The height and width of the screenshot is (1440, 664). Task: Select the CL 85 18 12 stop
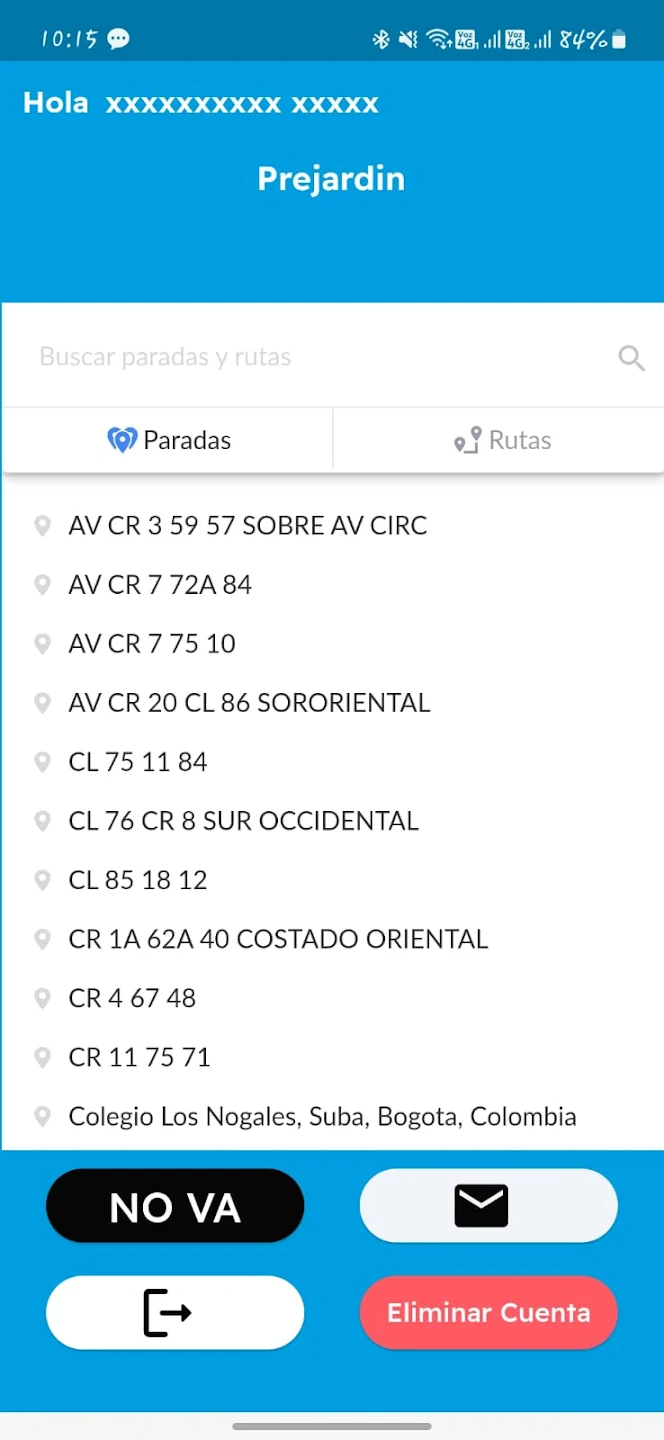point(138,880)
